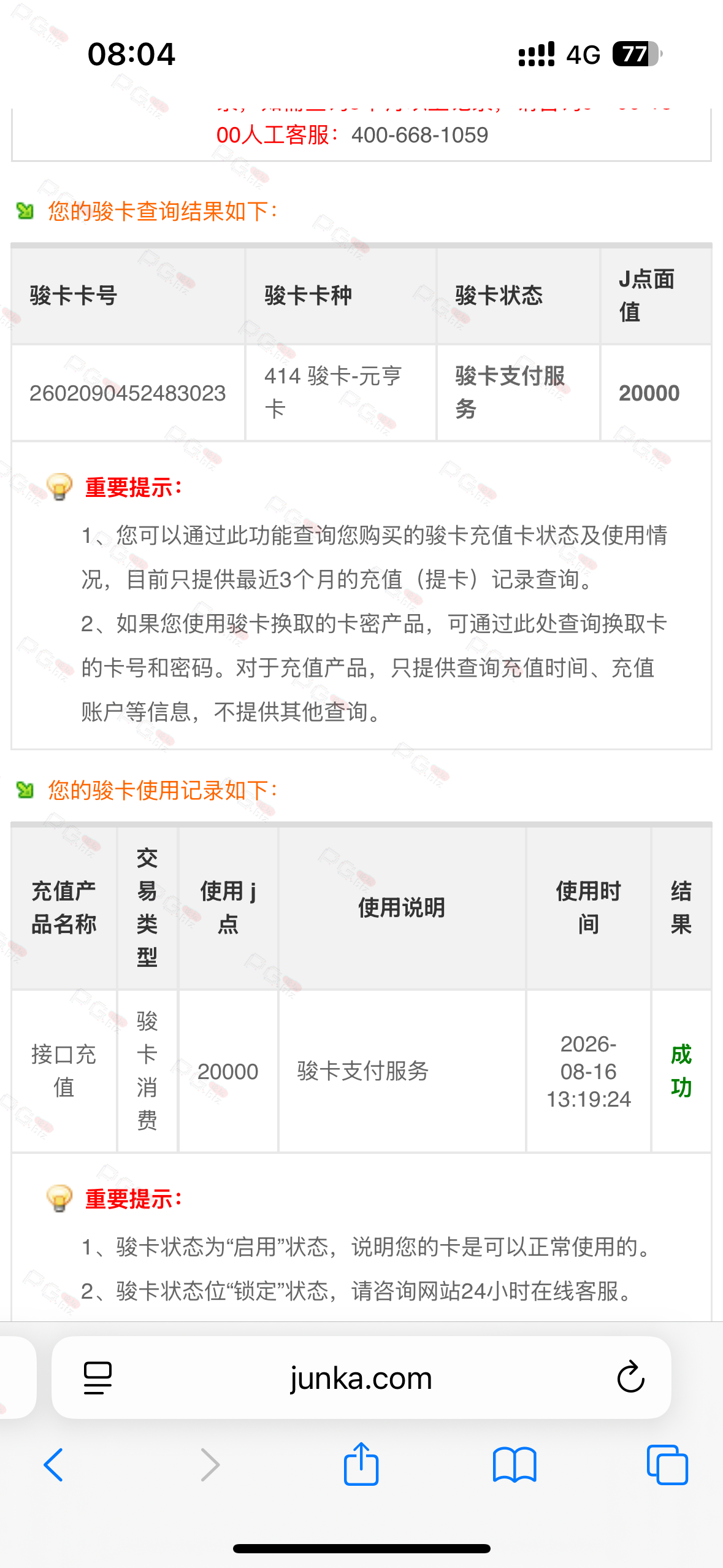Open the bookmarks book icon
The height and width of the screenshot is (1568, 723).
click(x=515, y=1465)
